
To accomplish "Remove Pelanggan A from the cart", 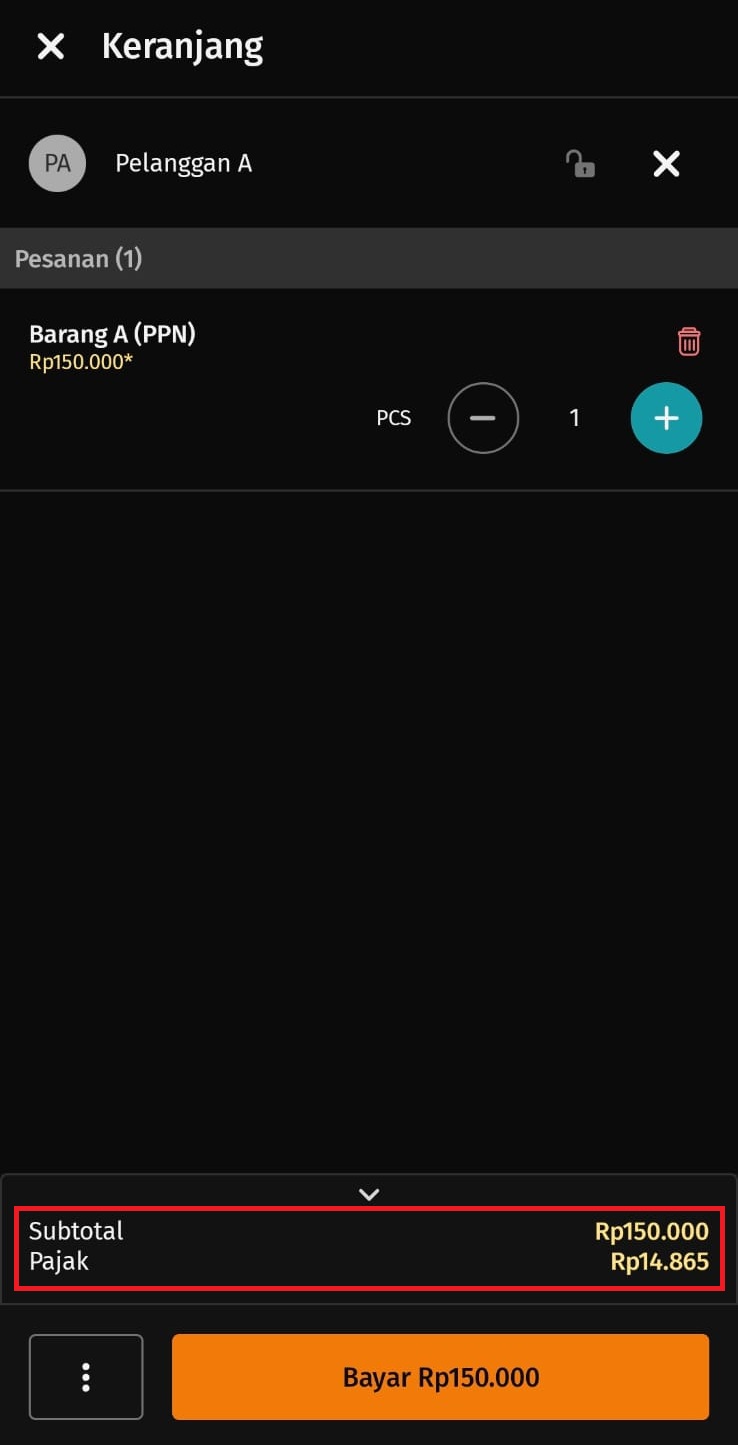I will point(666,164).
